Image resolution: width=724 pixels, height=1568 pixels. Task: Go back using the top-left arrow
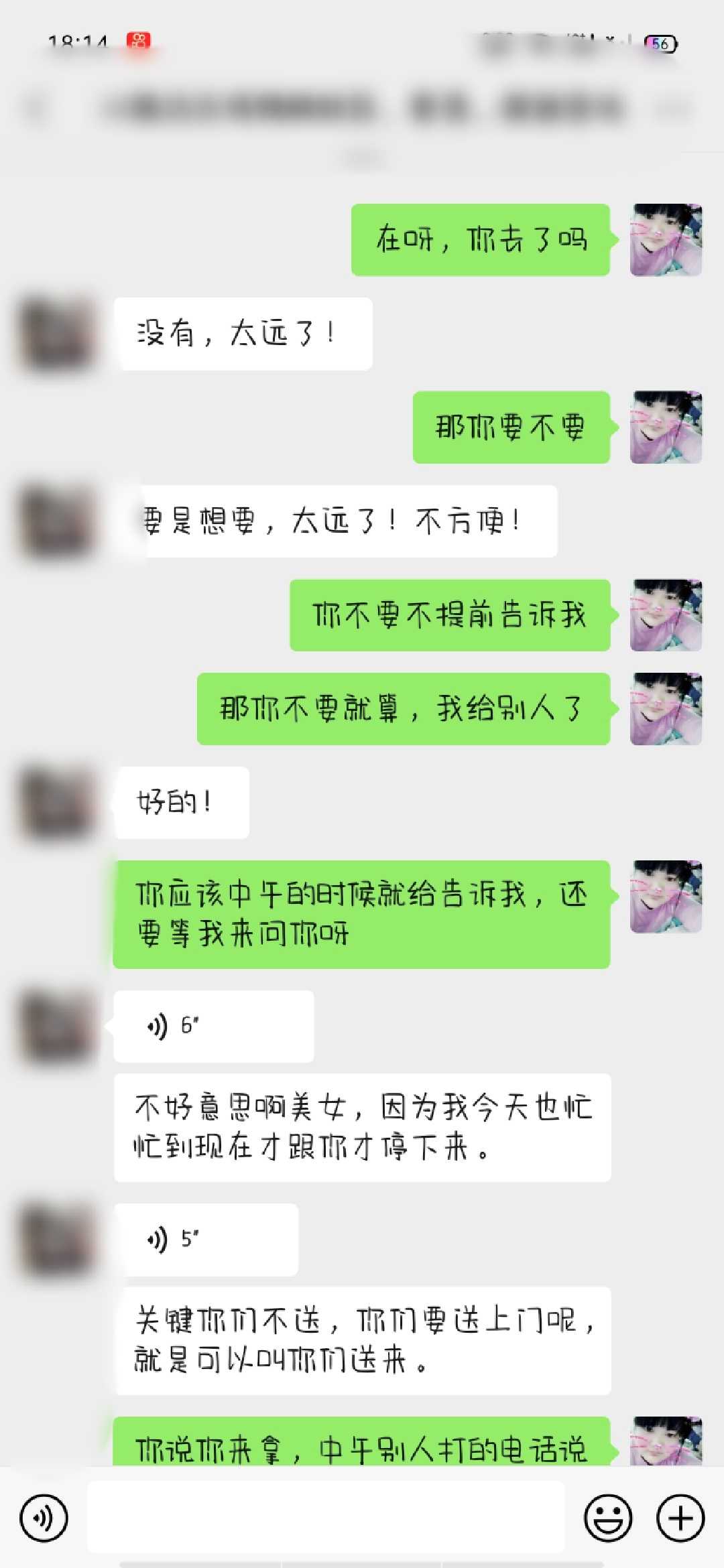37,109
